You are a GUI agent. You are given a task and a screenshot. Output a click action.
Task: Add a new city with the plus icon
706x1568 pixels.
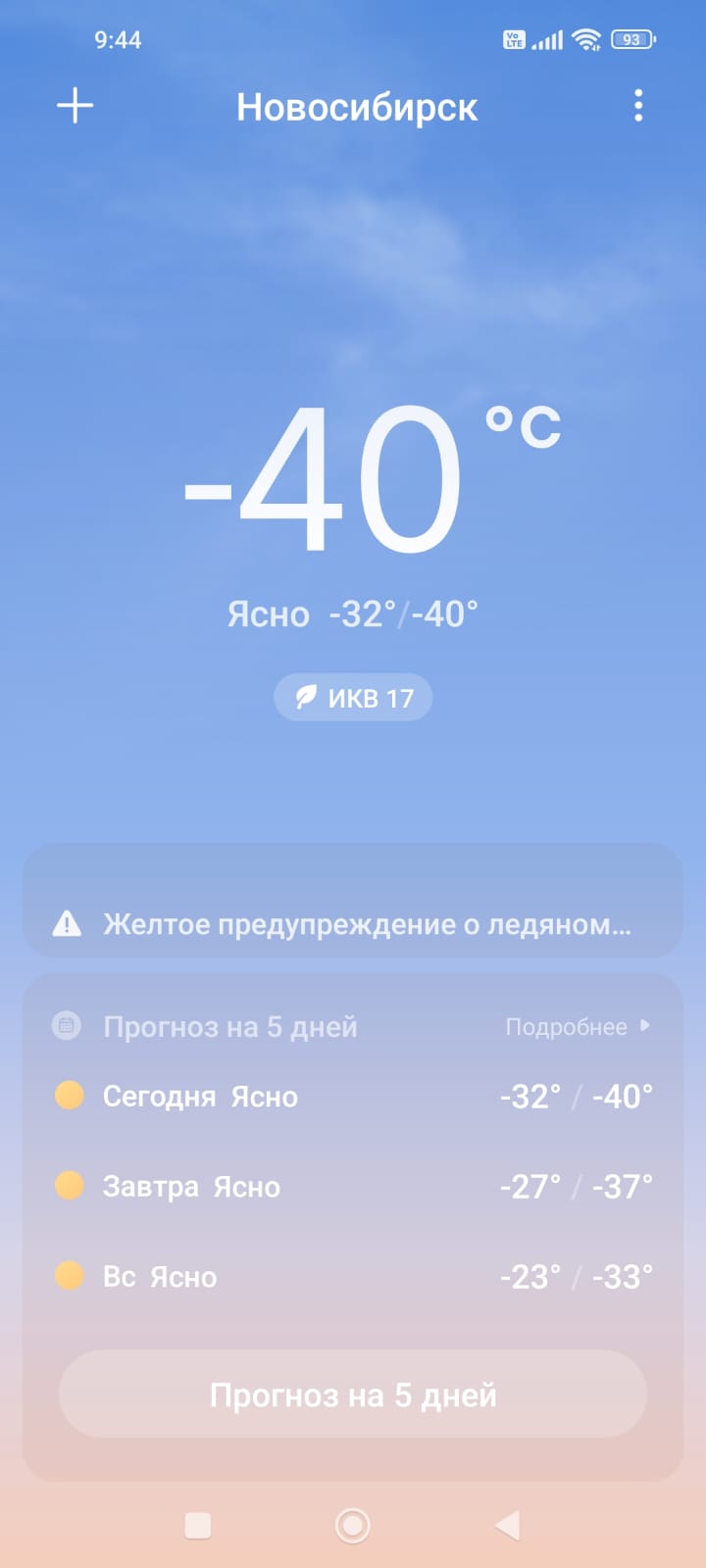pyautogui.click(x=76, y=106)
